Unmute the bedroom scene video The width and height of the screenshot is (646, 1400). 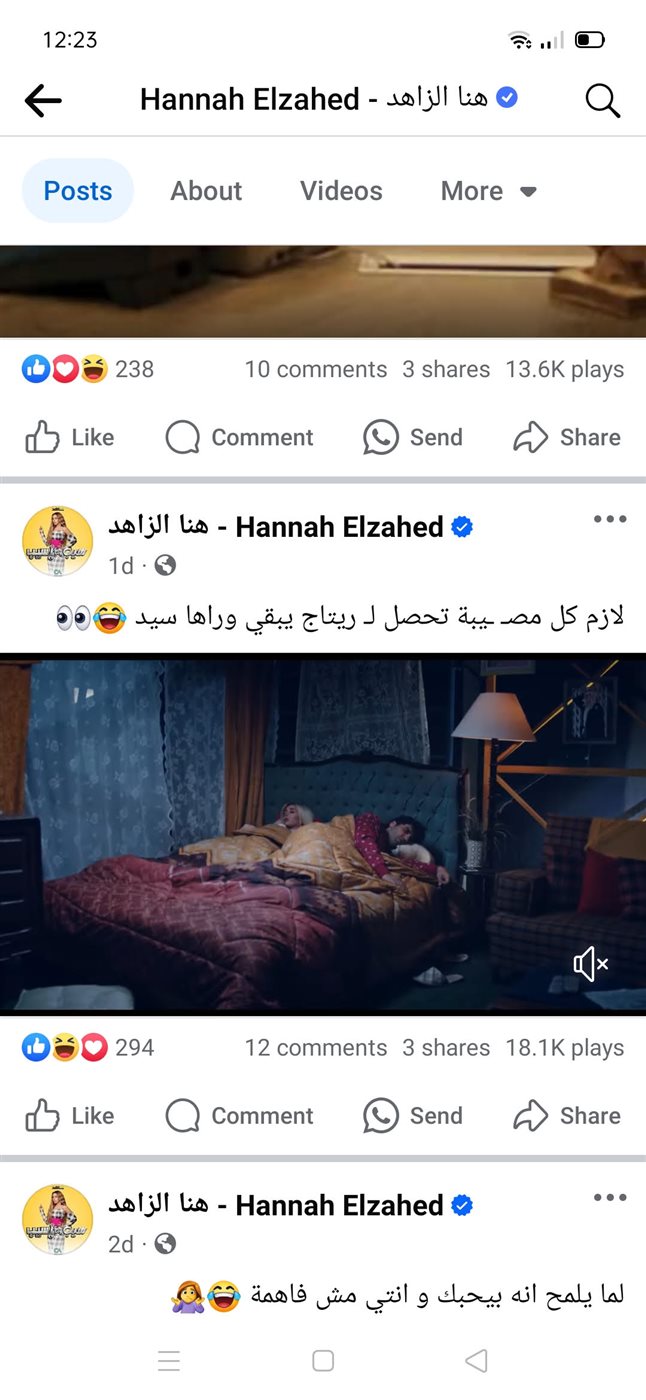[x=590, y=964]
